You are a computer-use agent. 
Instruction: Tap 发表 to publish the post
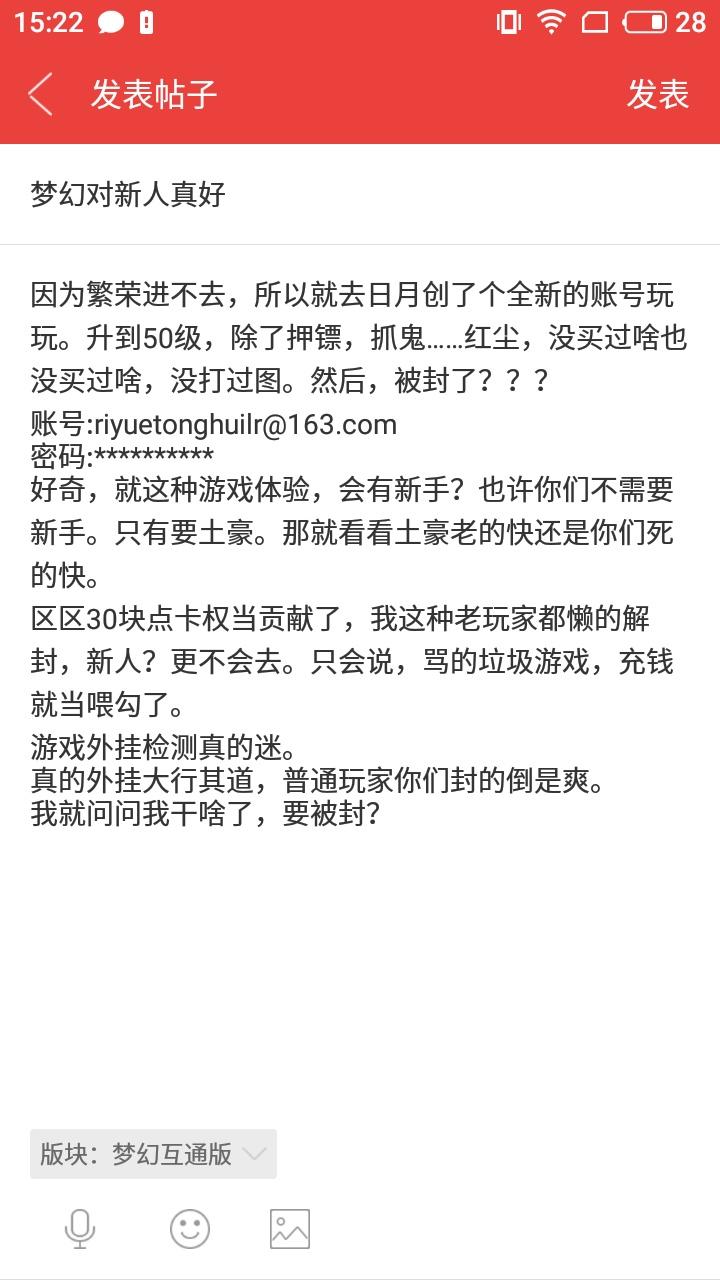click(x=657, y=95)
